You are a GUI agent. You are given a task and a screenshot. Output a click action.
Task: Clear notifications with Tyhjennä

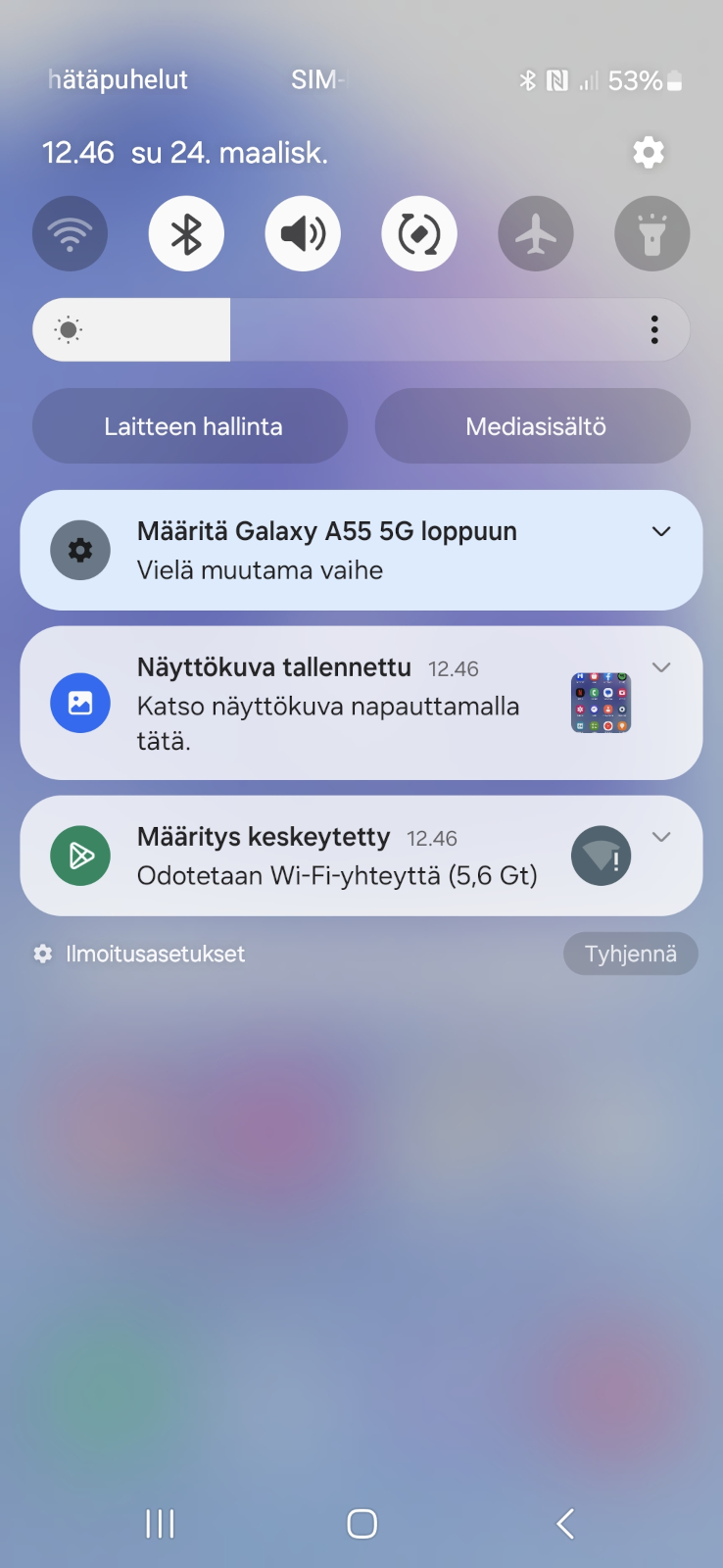pos(630,954)
